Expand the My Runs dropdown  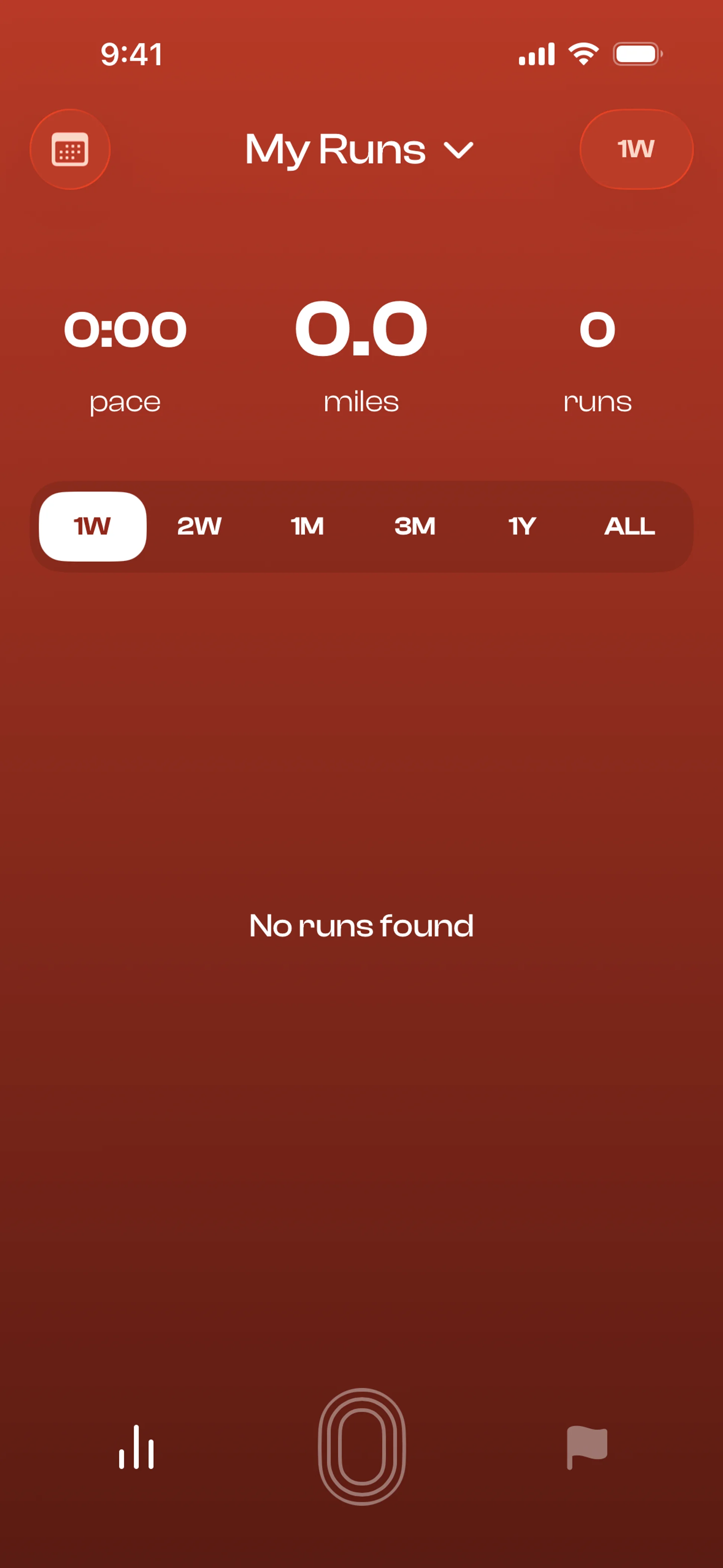[x=359, y=150]
